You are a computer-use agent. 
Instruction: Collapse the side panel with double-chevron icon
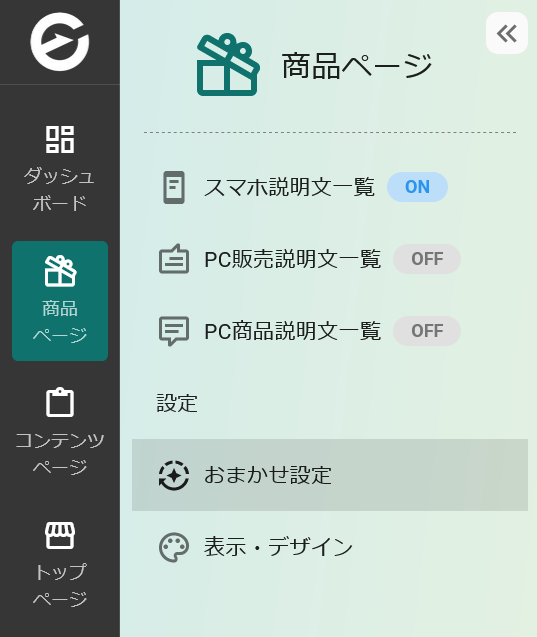click(507, 33)
